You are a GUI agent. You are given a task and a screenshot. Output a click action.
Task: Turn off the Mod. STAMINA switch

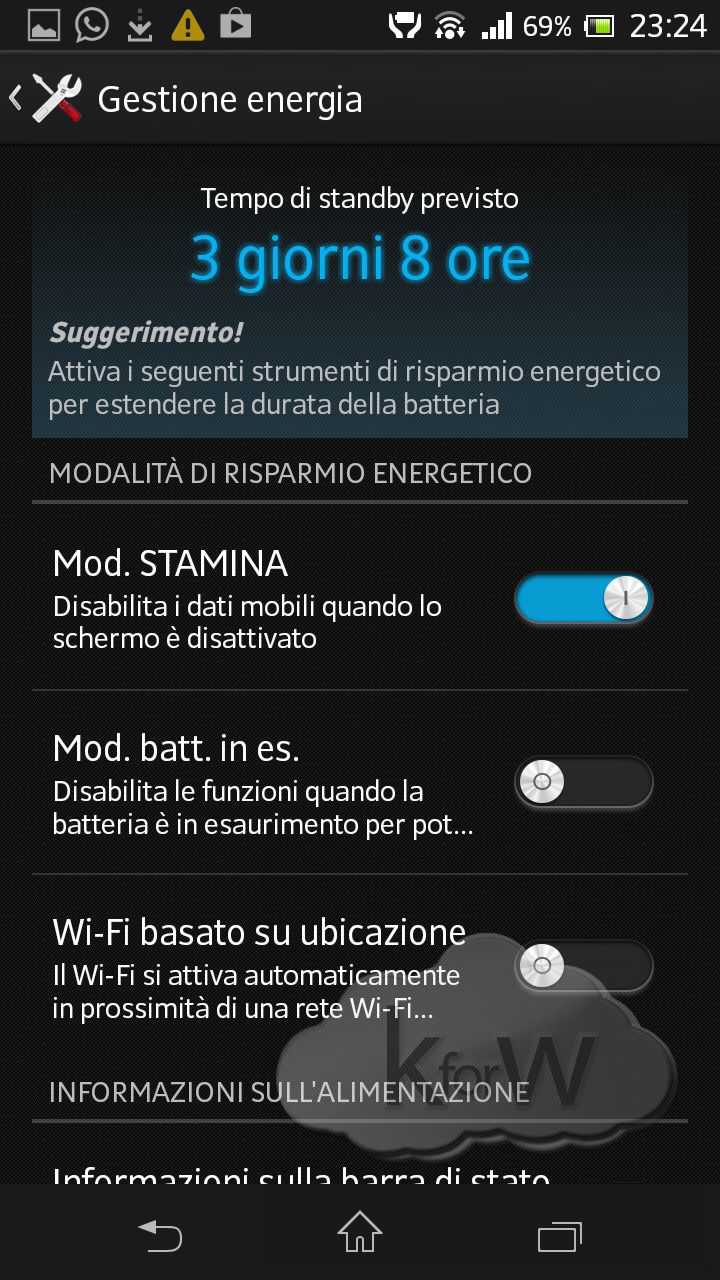[584, 600]
